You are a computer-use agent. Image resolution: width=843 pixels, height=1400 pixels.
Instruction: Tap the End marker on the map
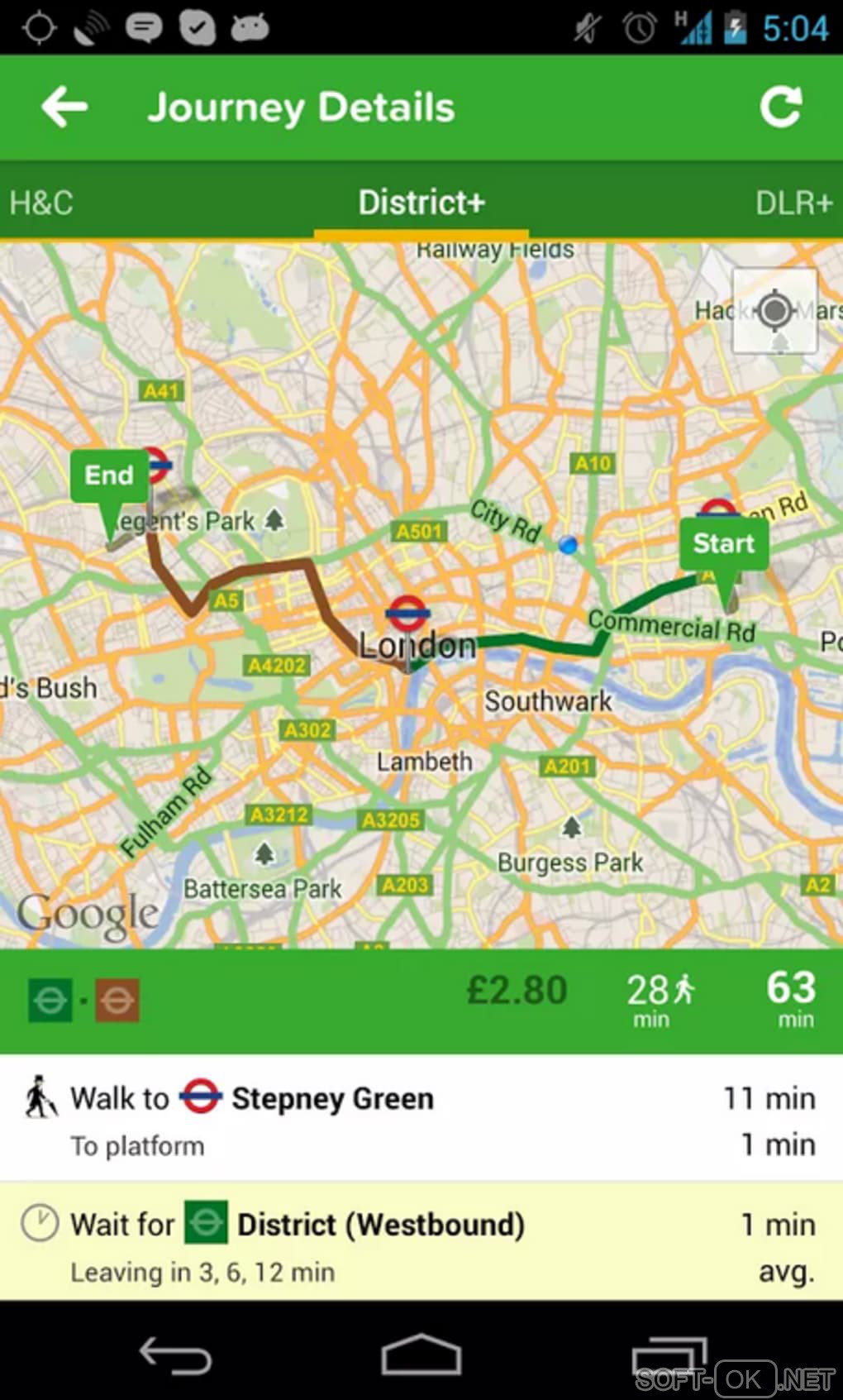(x=109, y=476)
